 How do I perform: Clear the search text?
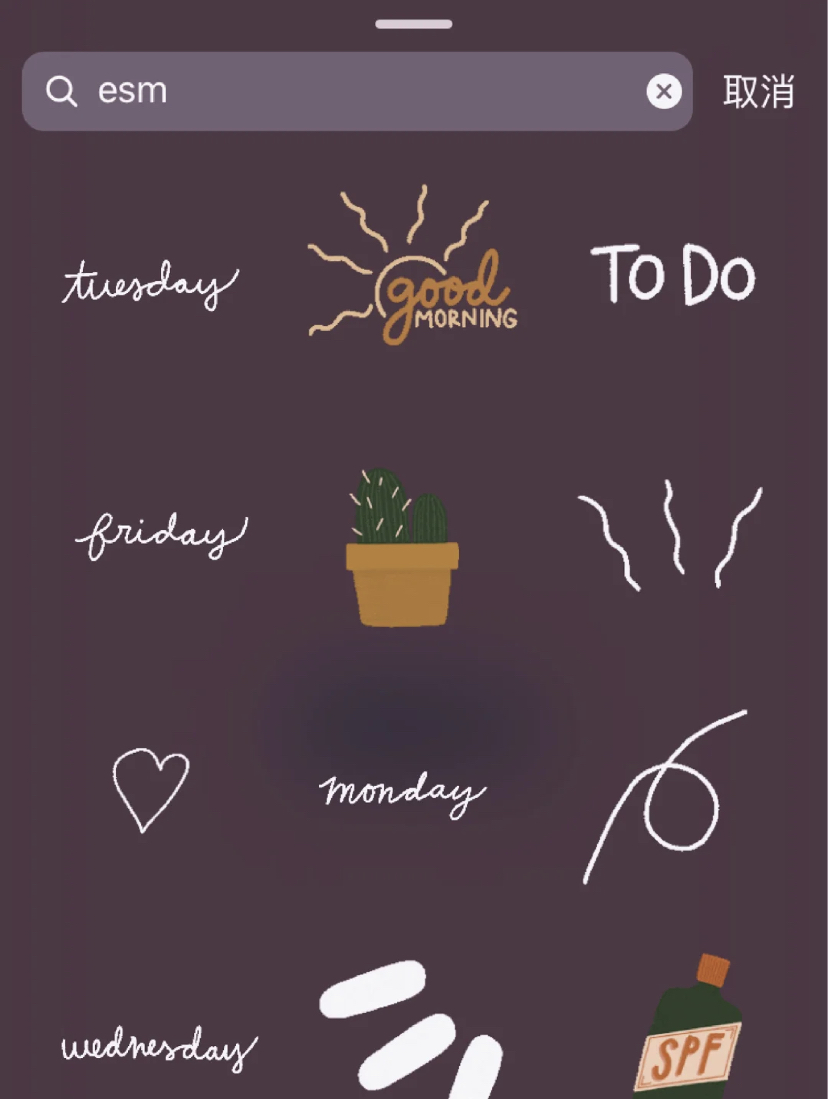point(663,92)
